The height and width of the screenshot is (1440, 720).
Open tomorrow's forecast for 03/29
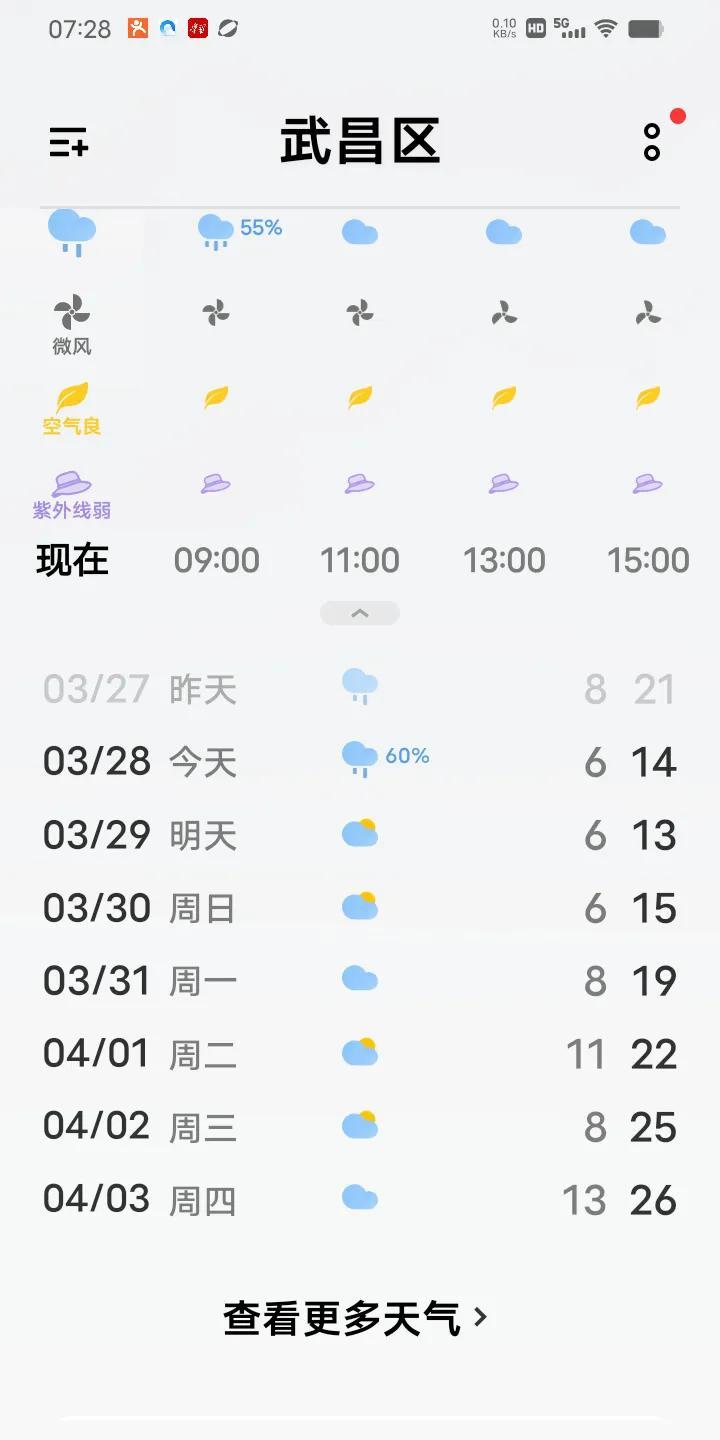coord(360,835)
